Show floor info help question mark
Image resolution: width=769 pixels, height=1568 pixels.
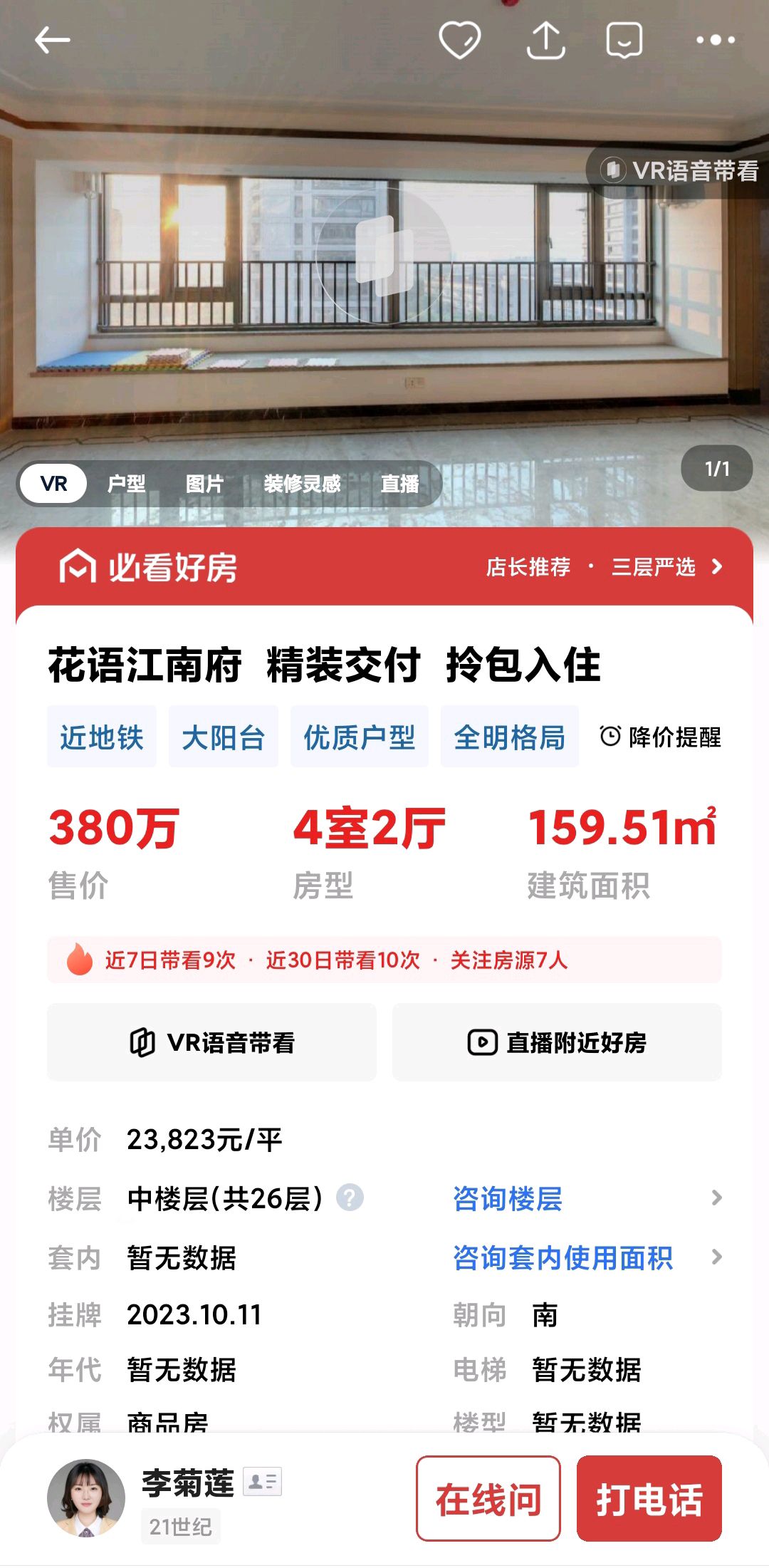pos(350,1198)
